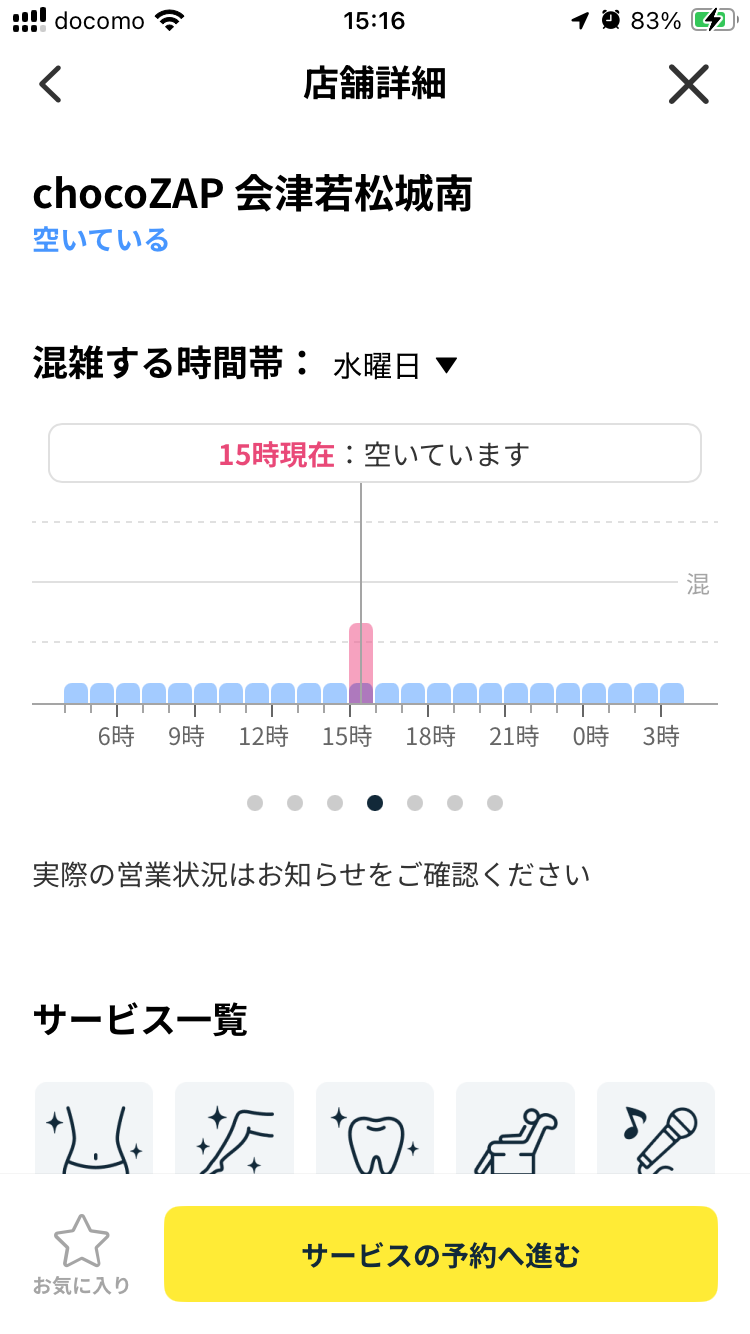
Task: Add store to お気に入り favorites
Action: [x=81, y=1254]
